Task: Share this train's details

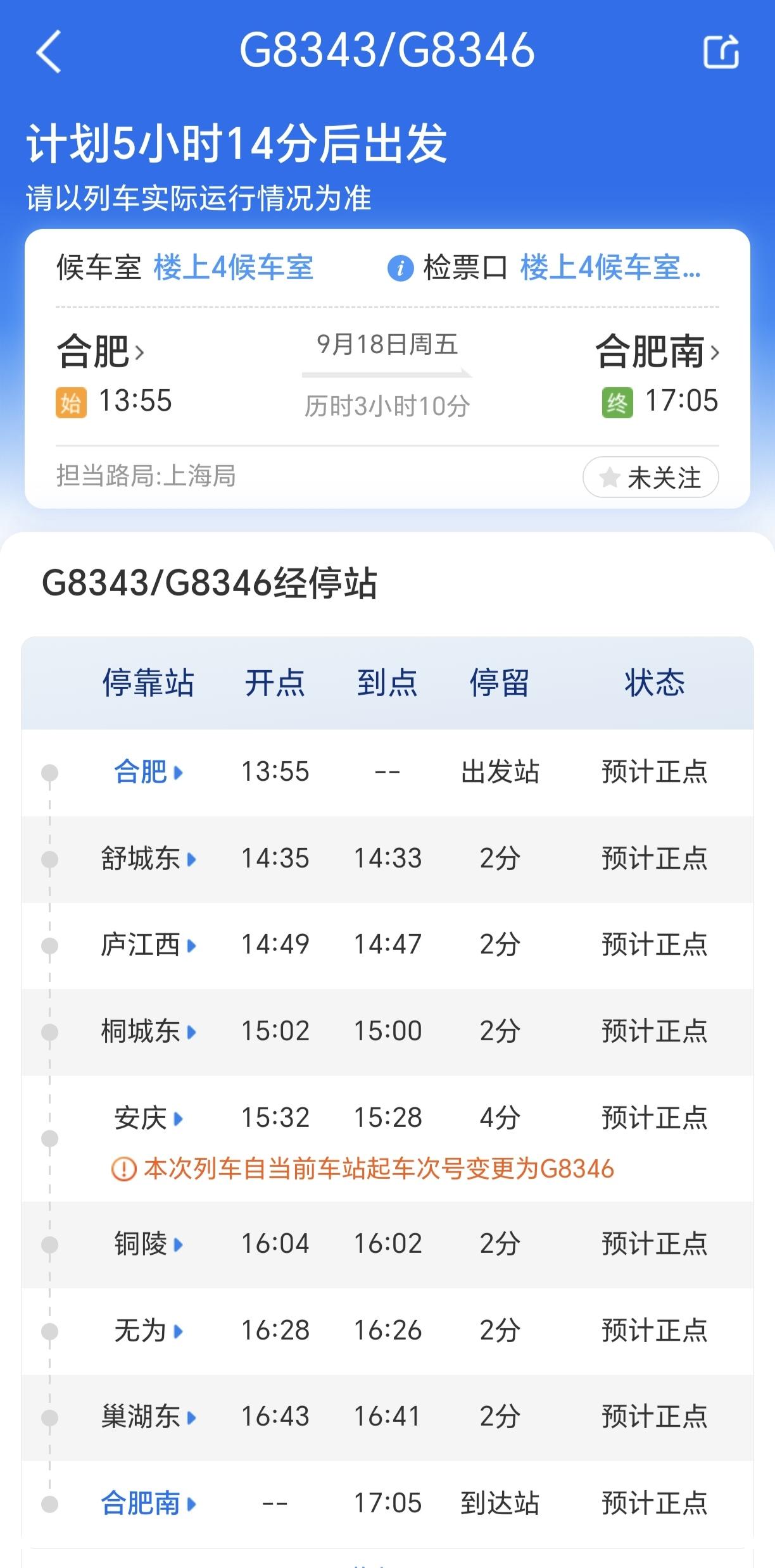Action: click(x=721, y=51)
